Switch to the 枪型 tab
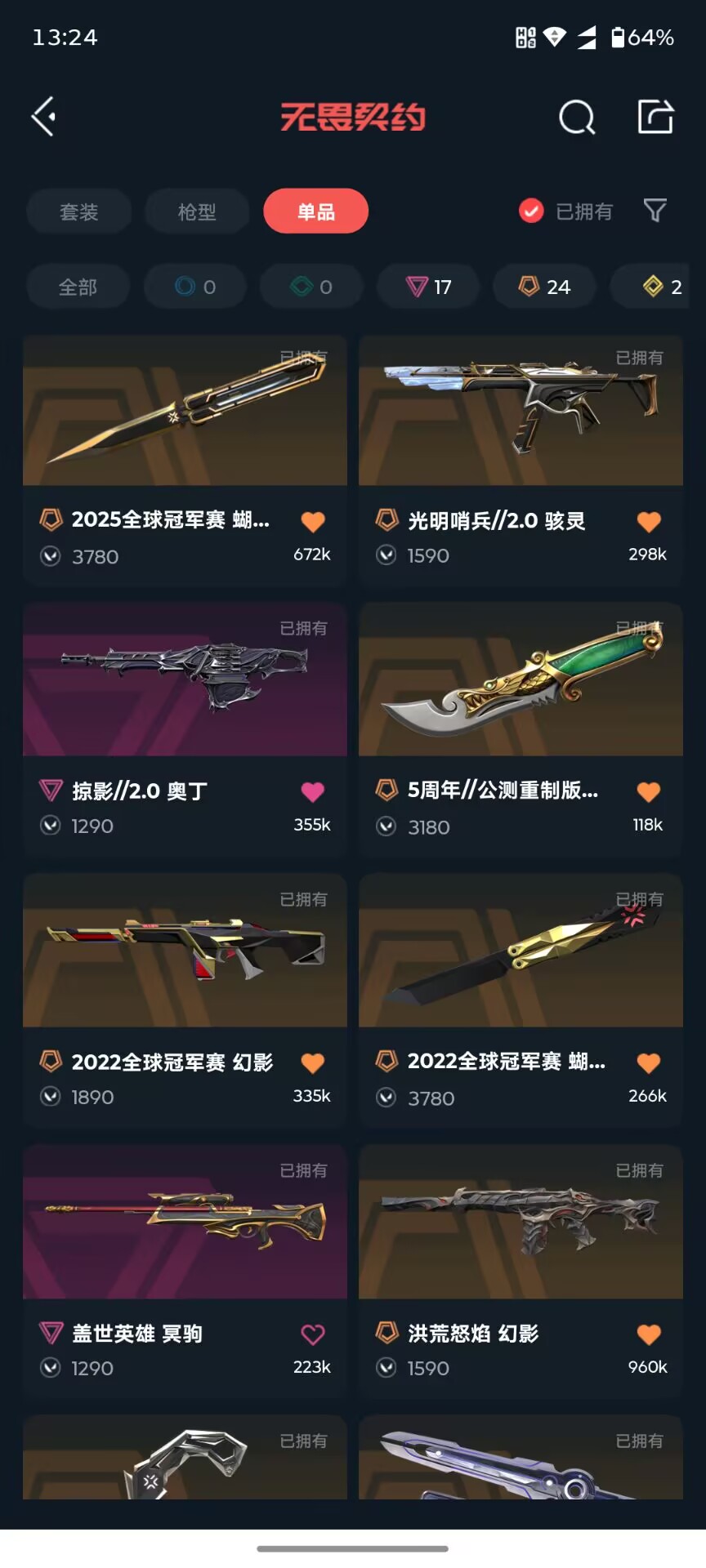The height and width of the screenshot is (1568, 706). pos(197,212)
